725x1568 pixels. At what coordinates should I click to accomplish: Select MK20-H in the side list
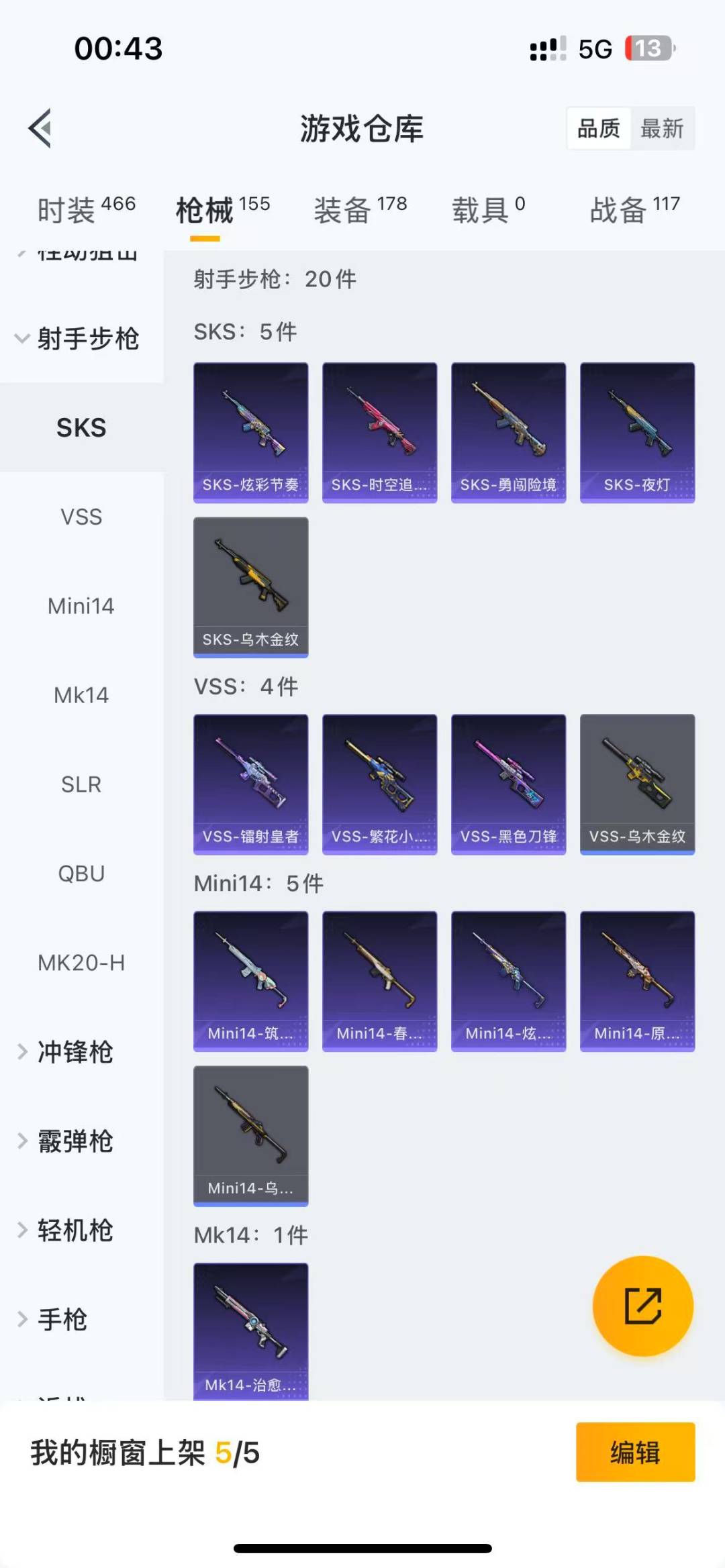(81, 963)
